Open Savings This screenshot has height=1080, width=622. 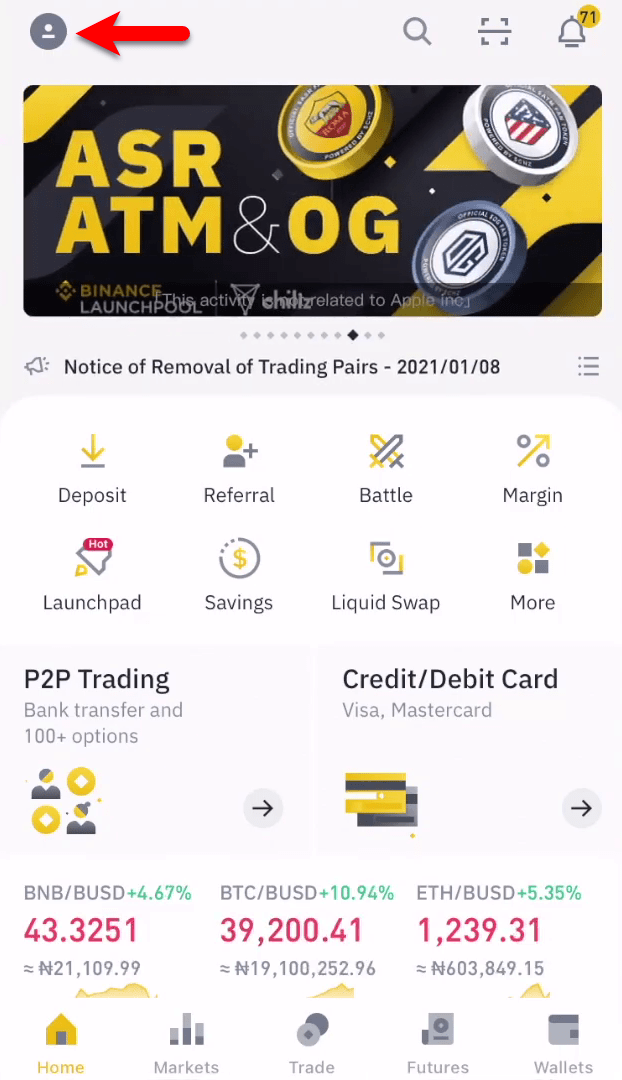click(239, 576)
